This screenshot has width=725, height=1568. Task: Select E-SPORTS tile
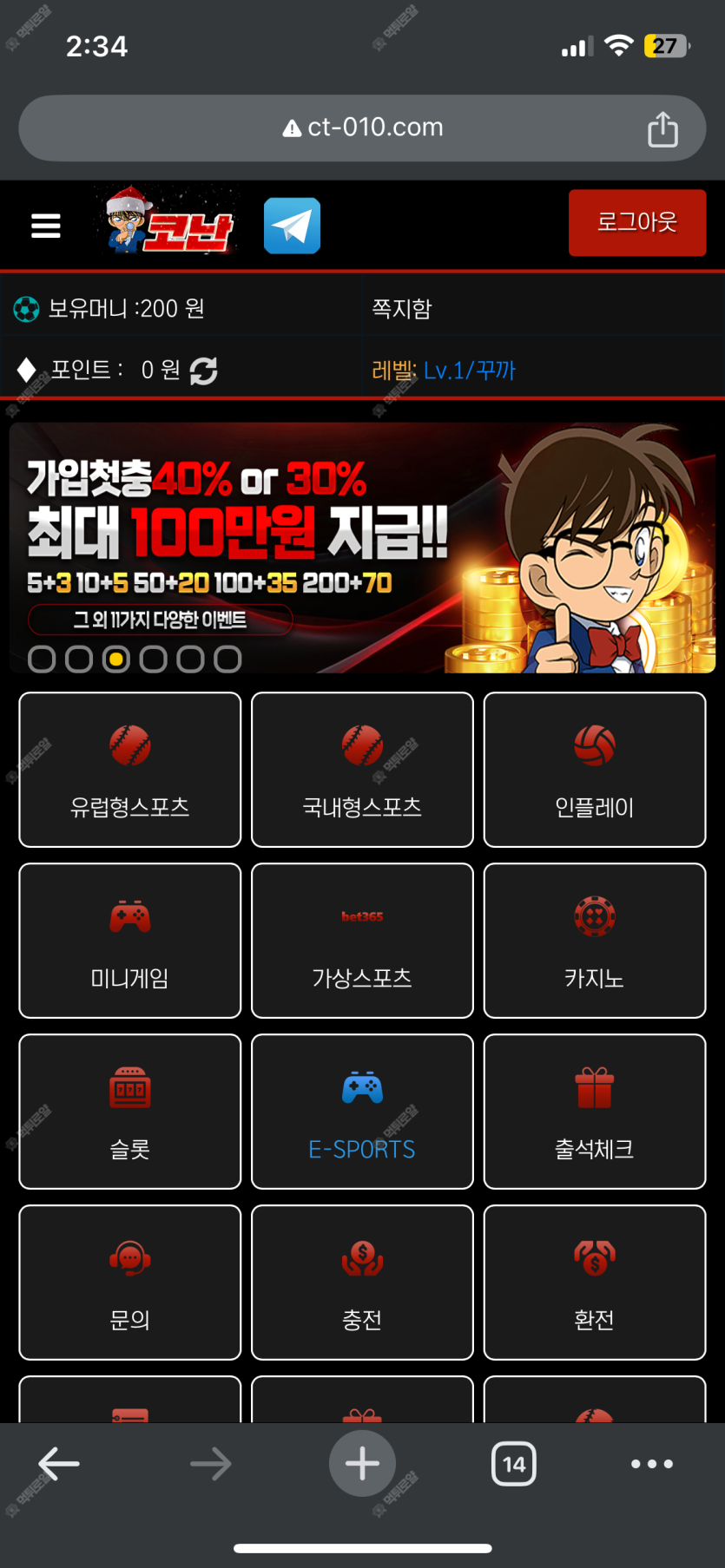coord(362,1112)
